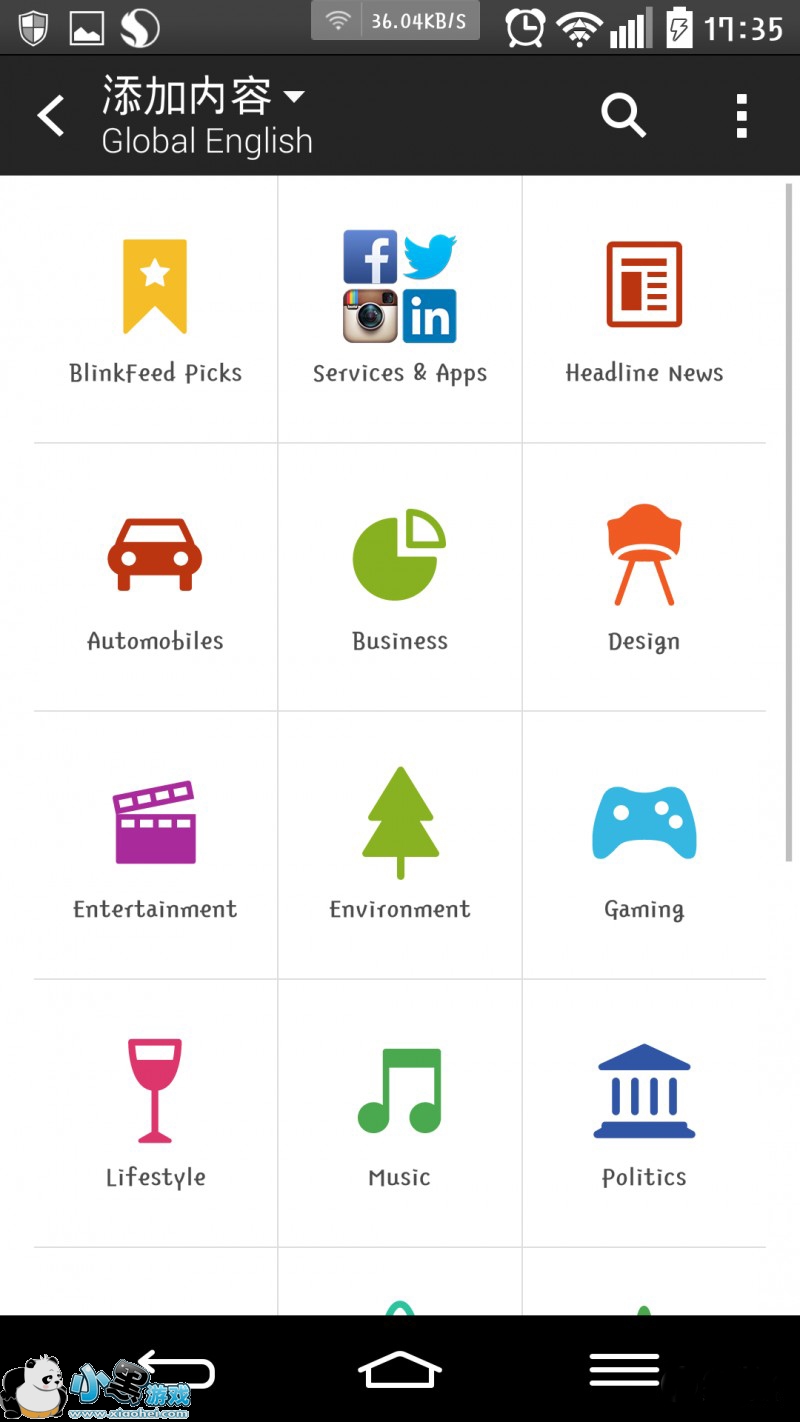Screen dimensions: 800x1422
Task: Choose the Automobiles category
Action: (x=155, y=578)
